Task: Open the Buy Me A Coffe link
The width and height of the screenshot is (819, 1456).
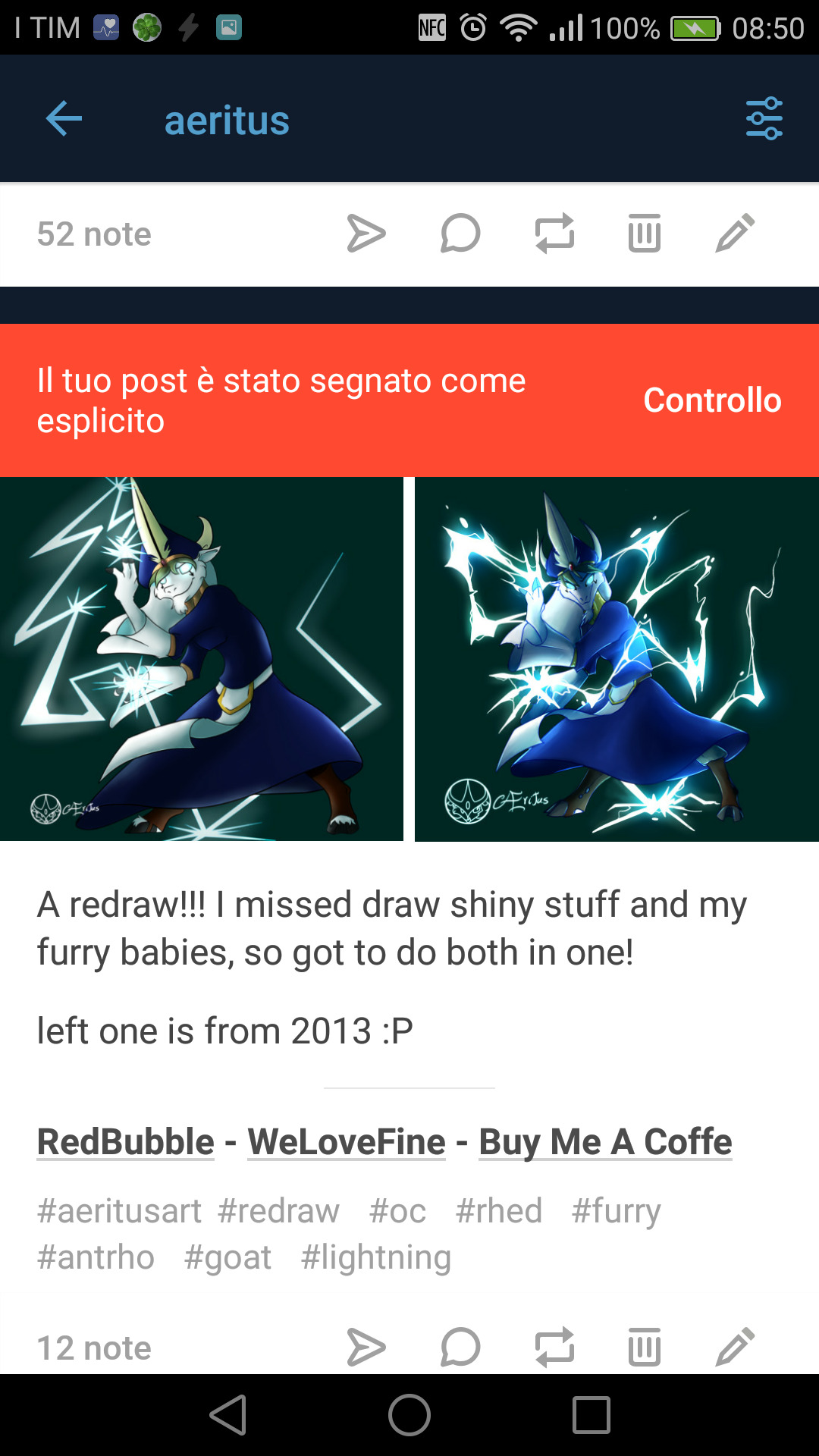Action: pyautogui.click(x=605, y=1142)
